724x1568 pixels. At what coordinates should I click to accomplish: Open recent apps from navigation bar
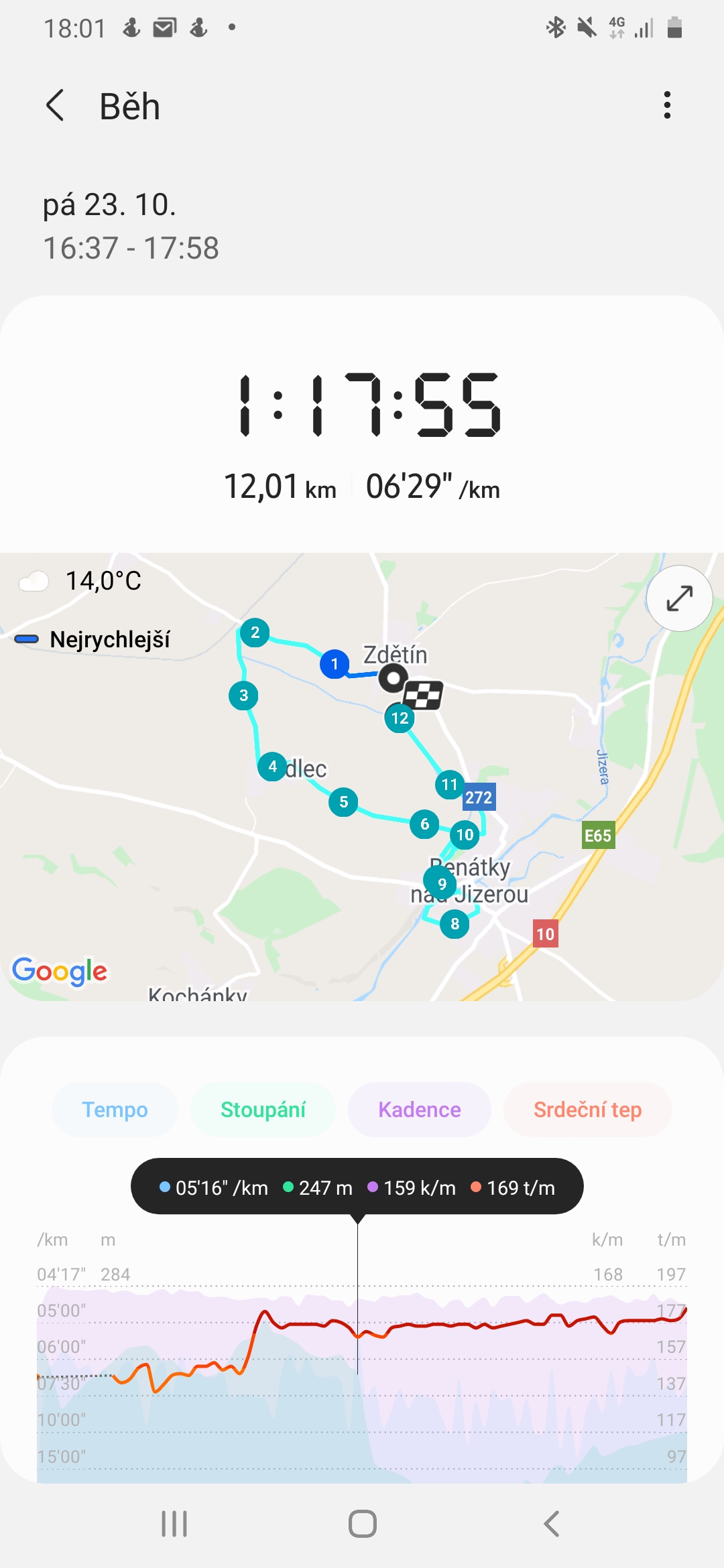[x=174, y=1524]
